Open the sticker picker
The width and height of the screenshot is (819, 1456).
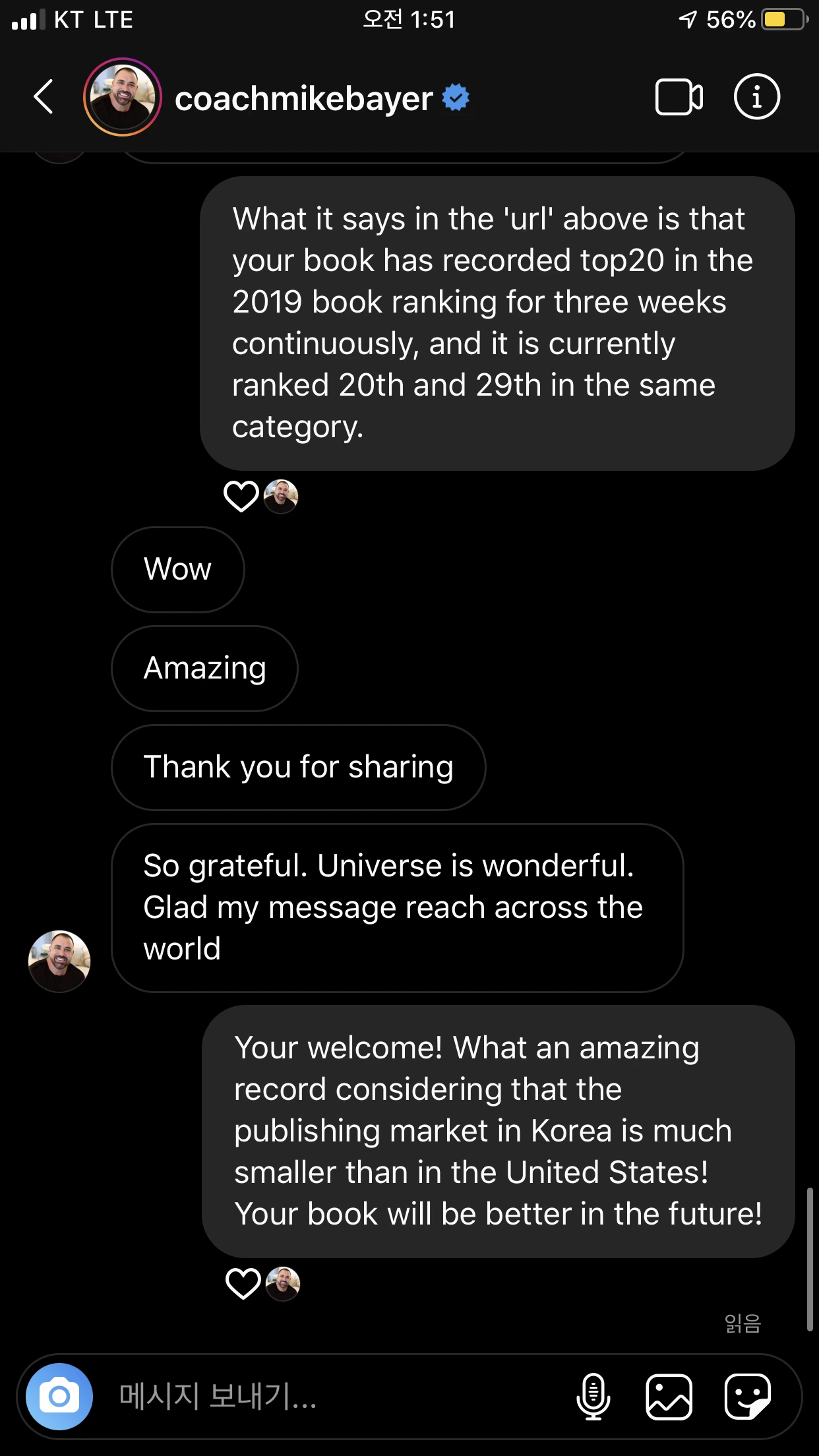click(x=747, y=1396)
